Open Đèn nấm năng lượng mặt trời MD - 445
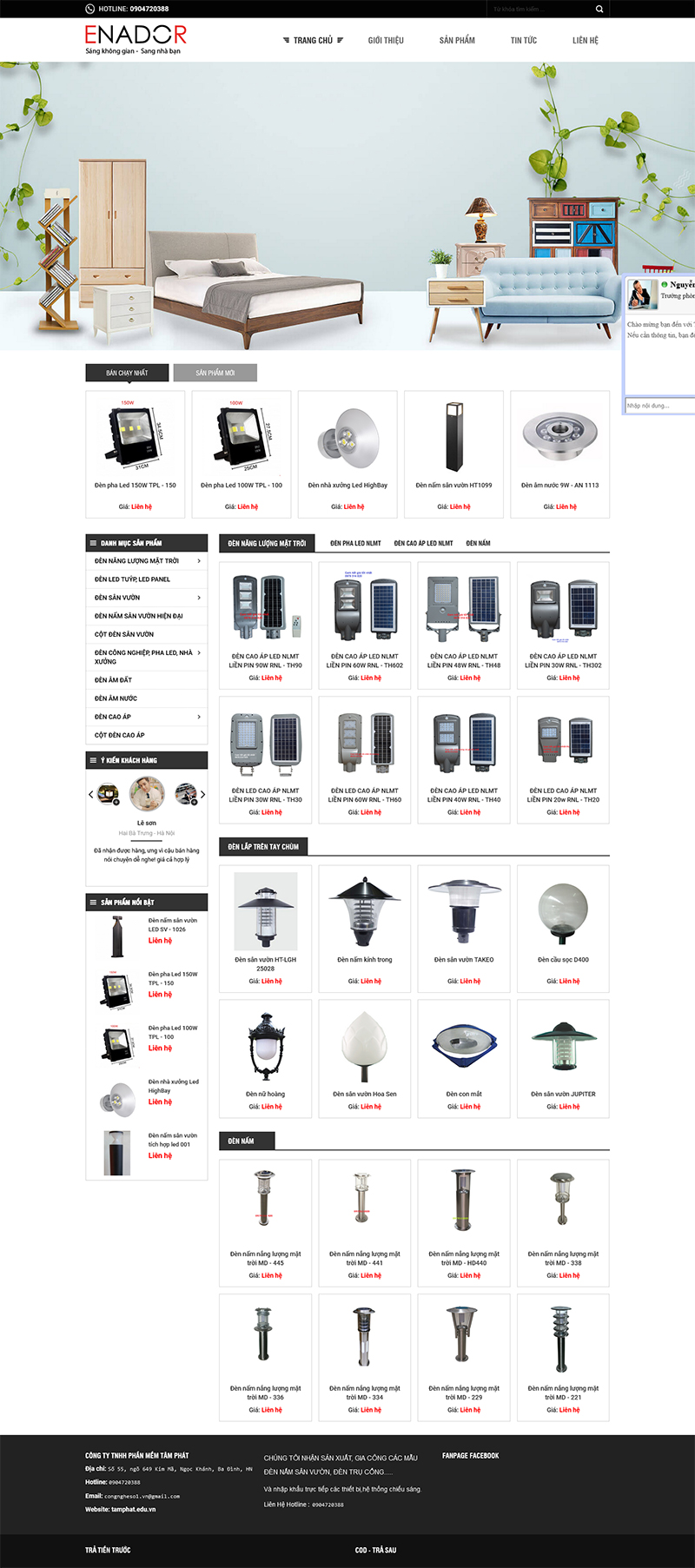 click(x=265, y=1258)
